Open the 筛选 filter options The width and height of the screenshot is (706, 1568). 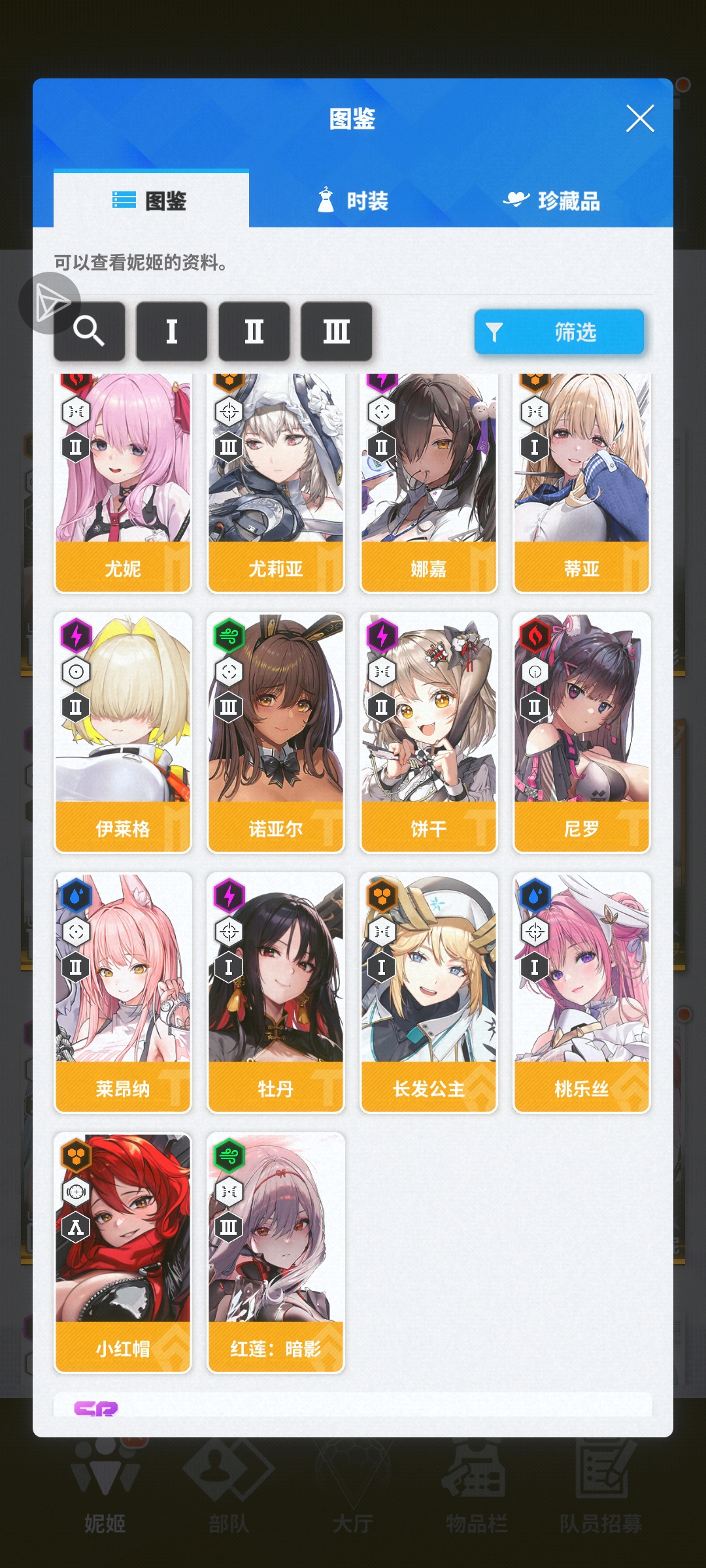pyautogui.click(x=559, y=332)
